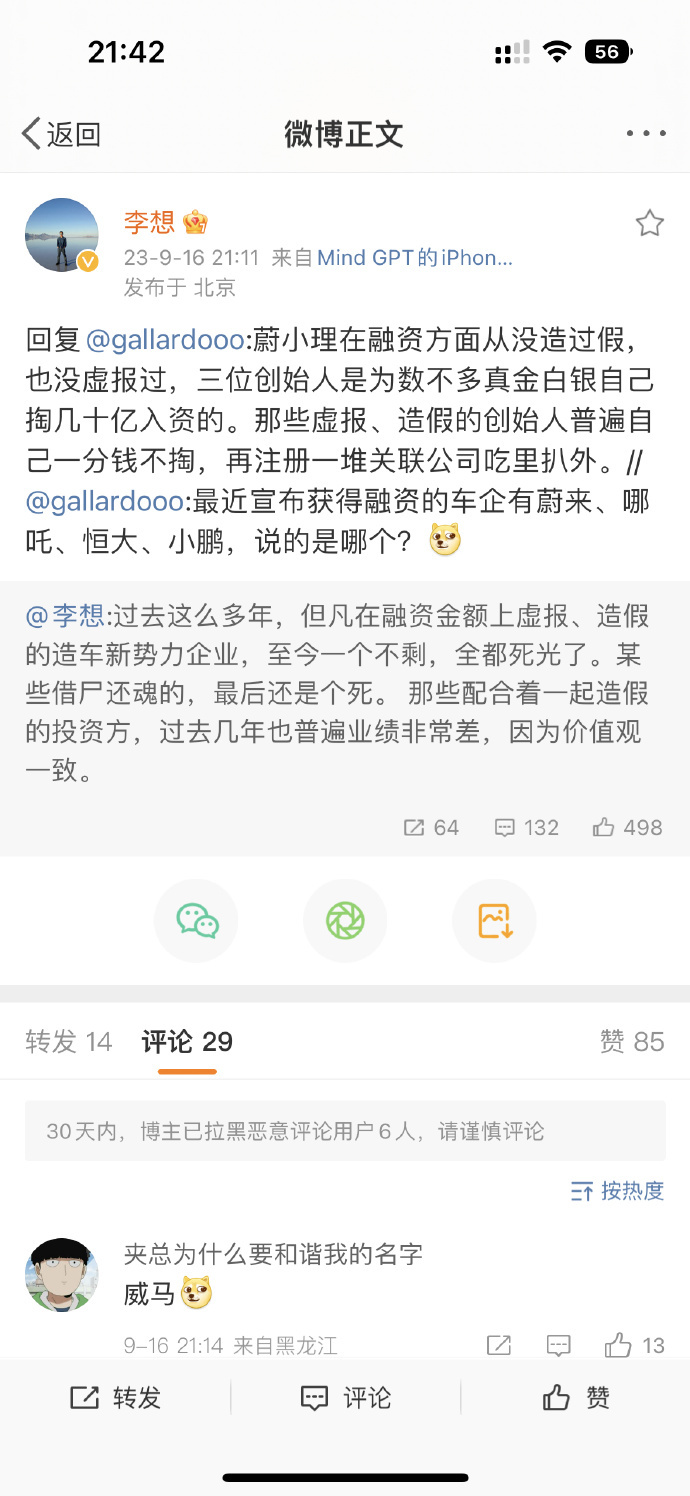Screen dimensions: 690x1496
Task: Open the Mind GPT的iPhone source link
Action: 415,258
